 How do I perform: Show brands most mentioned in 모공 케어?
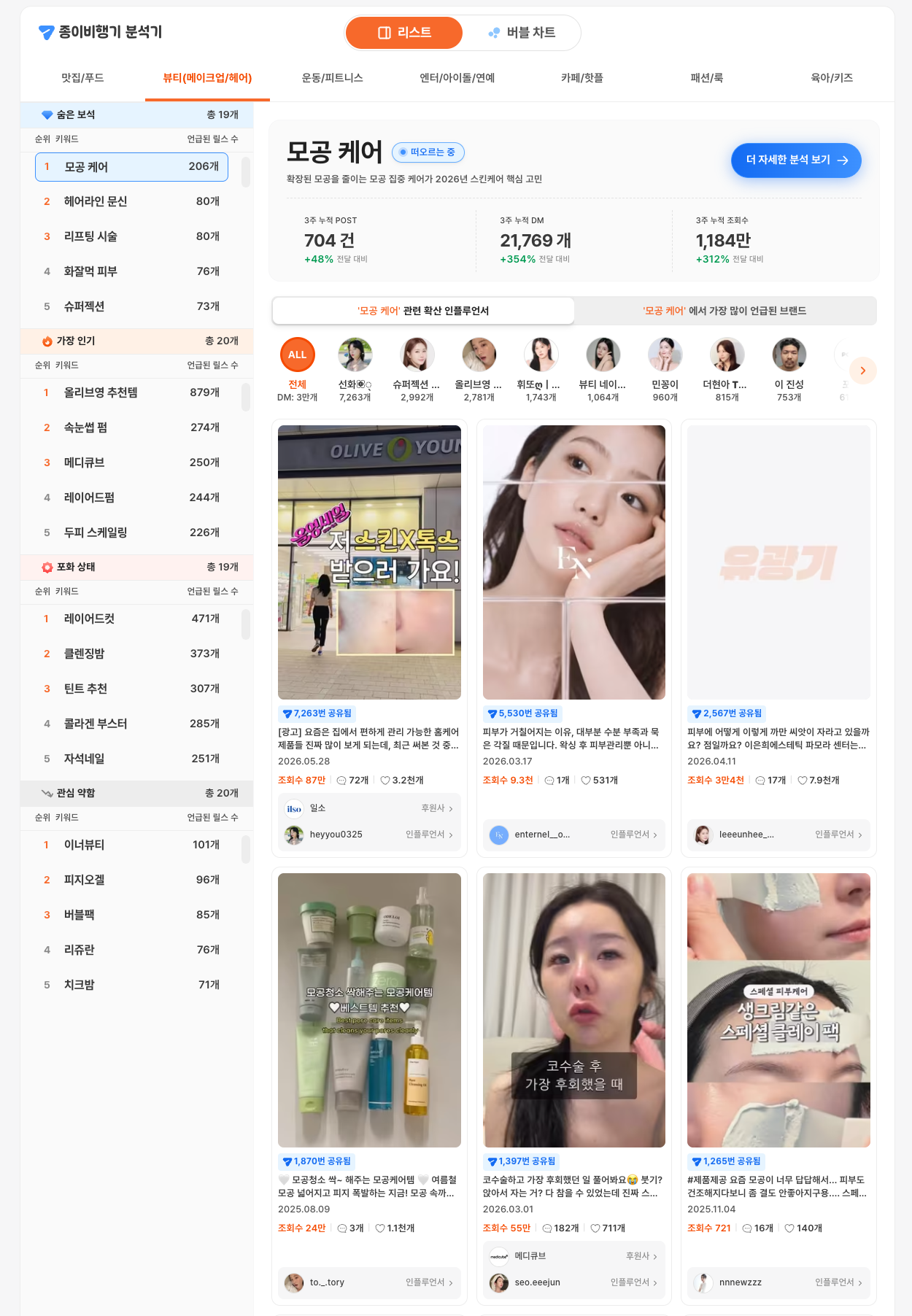tap(724, 311)
